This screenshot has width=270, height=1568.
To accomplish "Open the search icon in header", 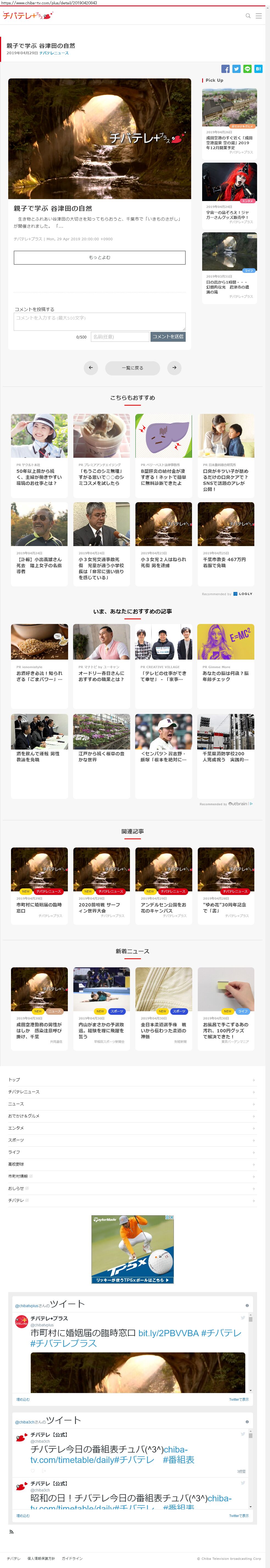I will (248, 16).
